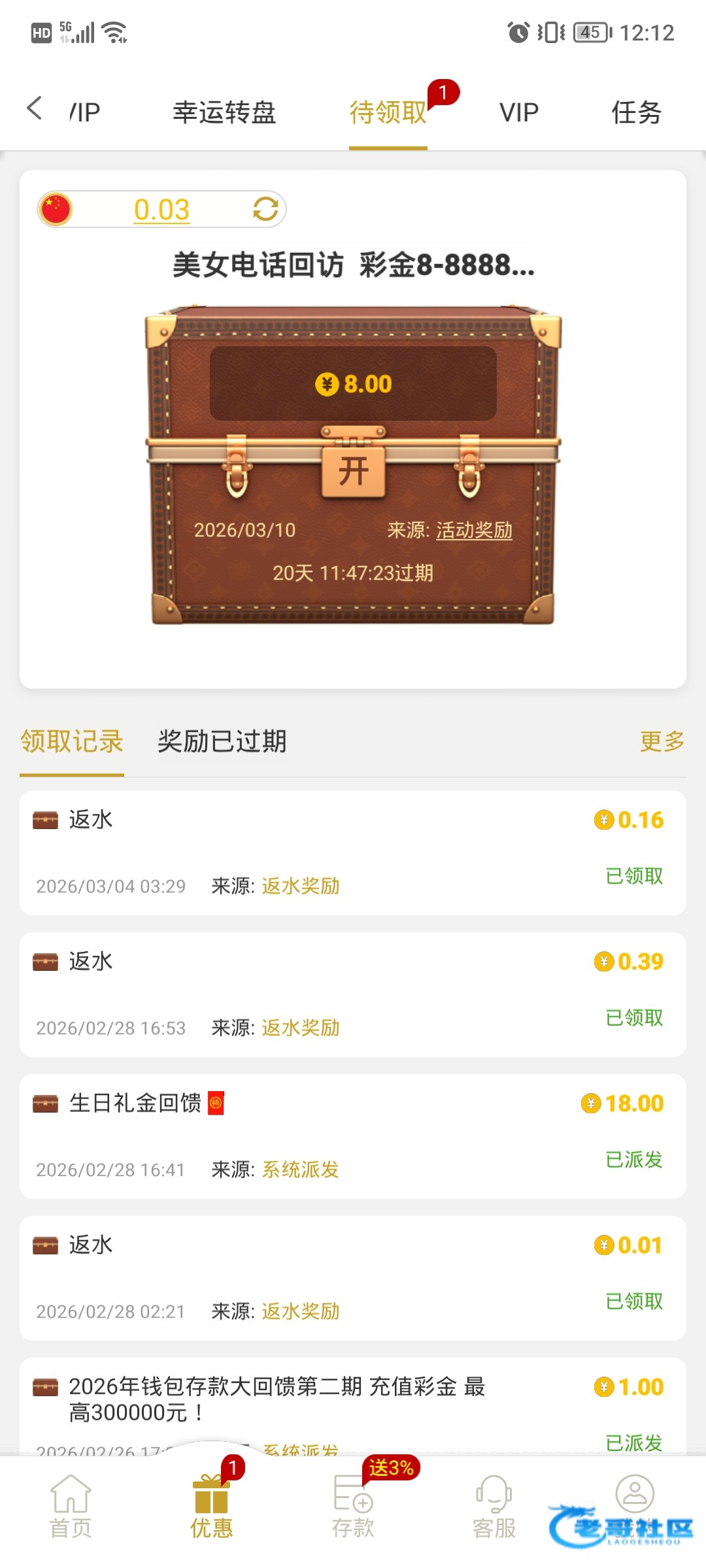Screen dimensions: 706x1568
Task: Switch to the 幸运转盘 tab
Action: pyautogui.click(x=224, y=112)
